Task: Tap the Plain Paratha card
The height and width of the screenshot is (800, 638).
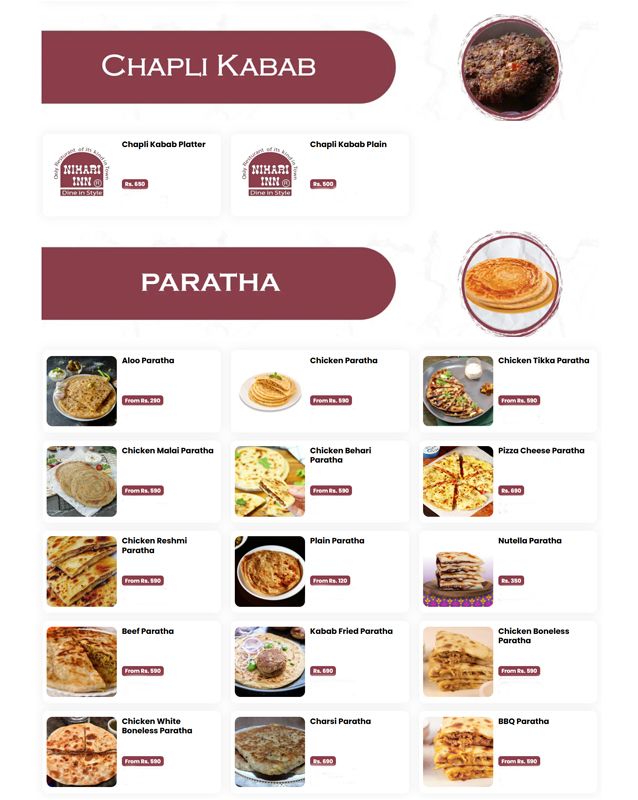Action: [x=320, y=571]
